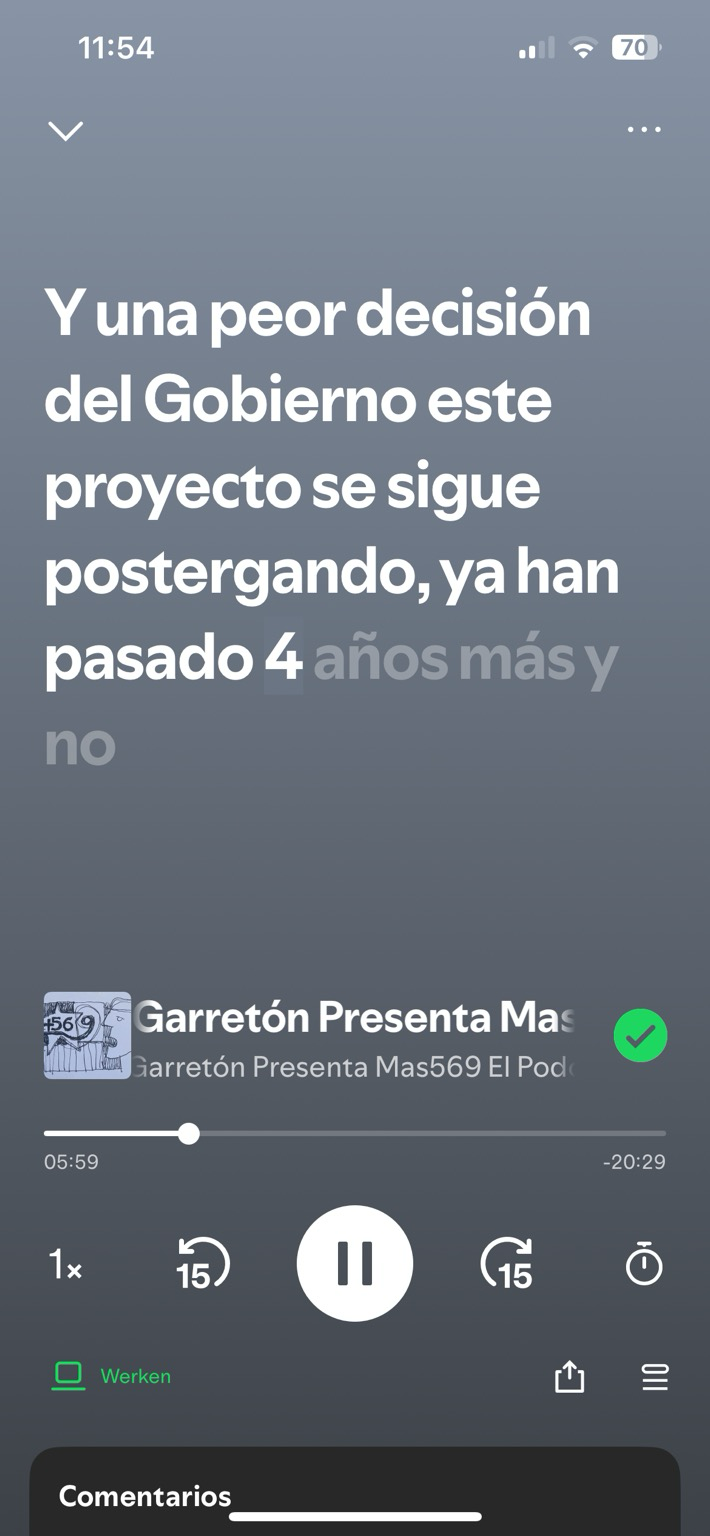Open the Garretón Presenta Mas569 episode title
Screen dimensions: 710x1536
point(353,1017)
